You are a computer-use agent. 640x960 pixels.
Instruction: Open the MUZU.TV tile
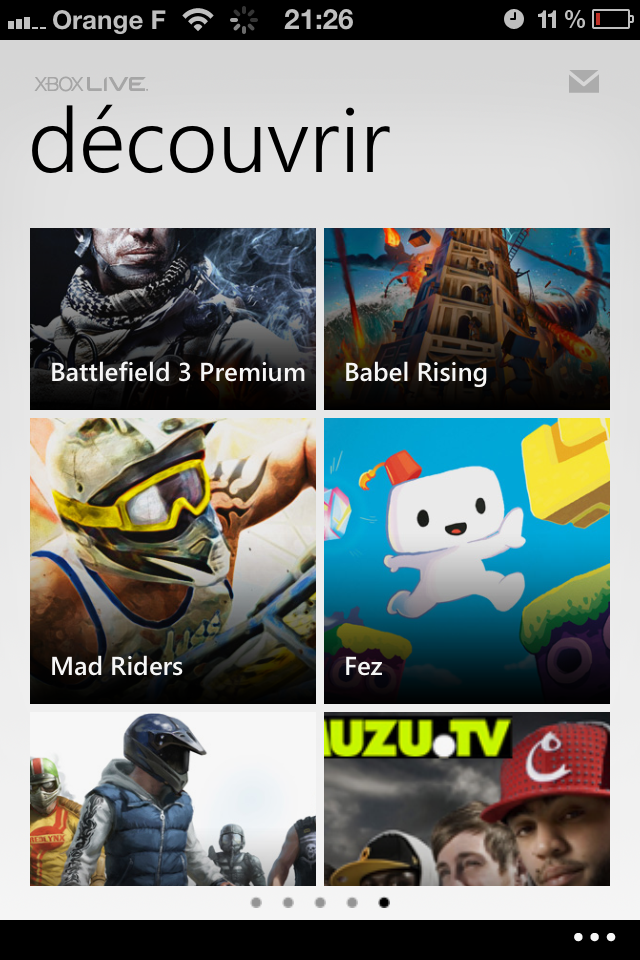[467, 798]
